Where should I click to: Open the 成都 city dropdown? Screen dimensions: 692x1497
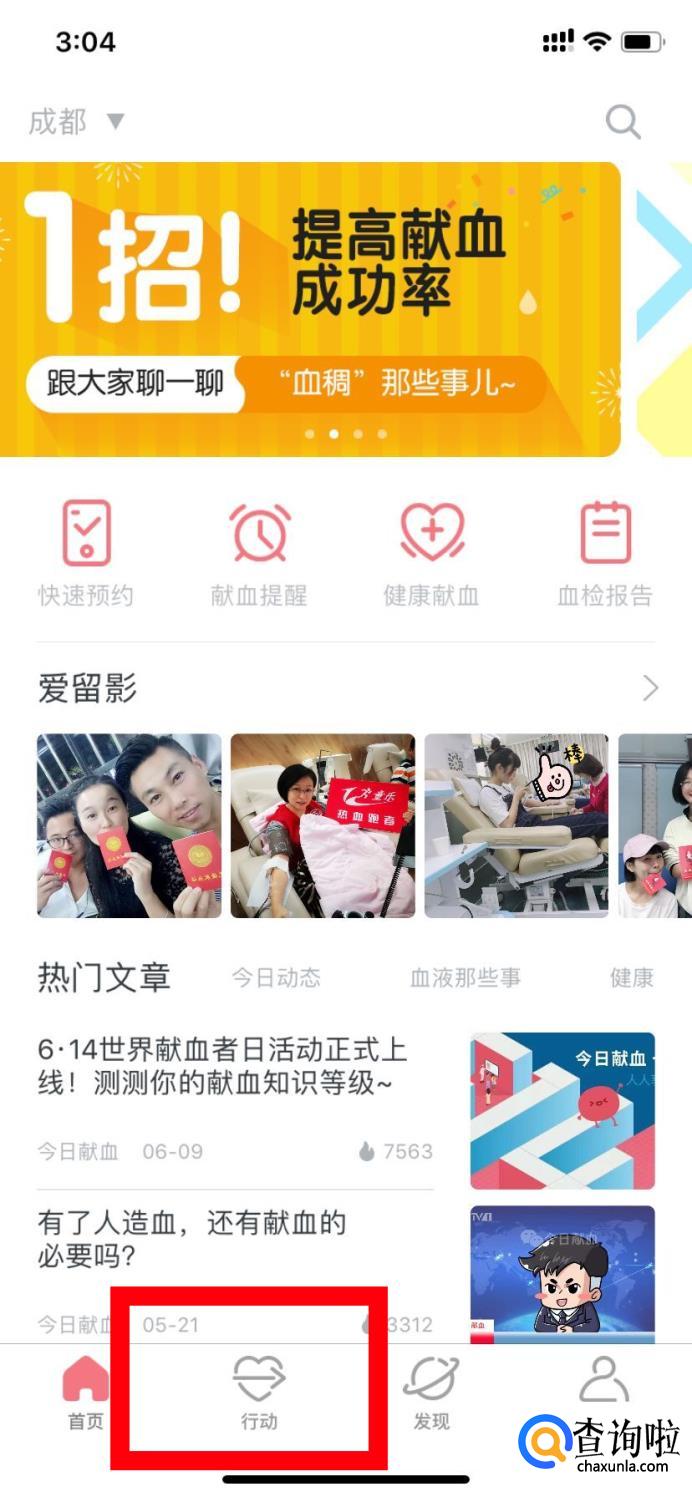[77, 122]
